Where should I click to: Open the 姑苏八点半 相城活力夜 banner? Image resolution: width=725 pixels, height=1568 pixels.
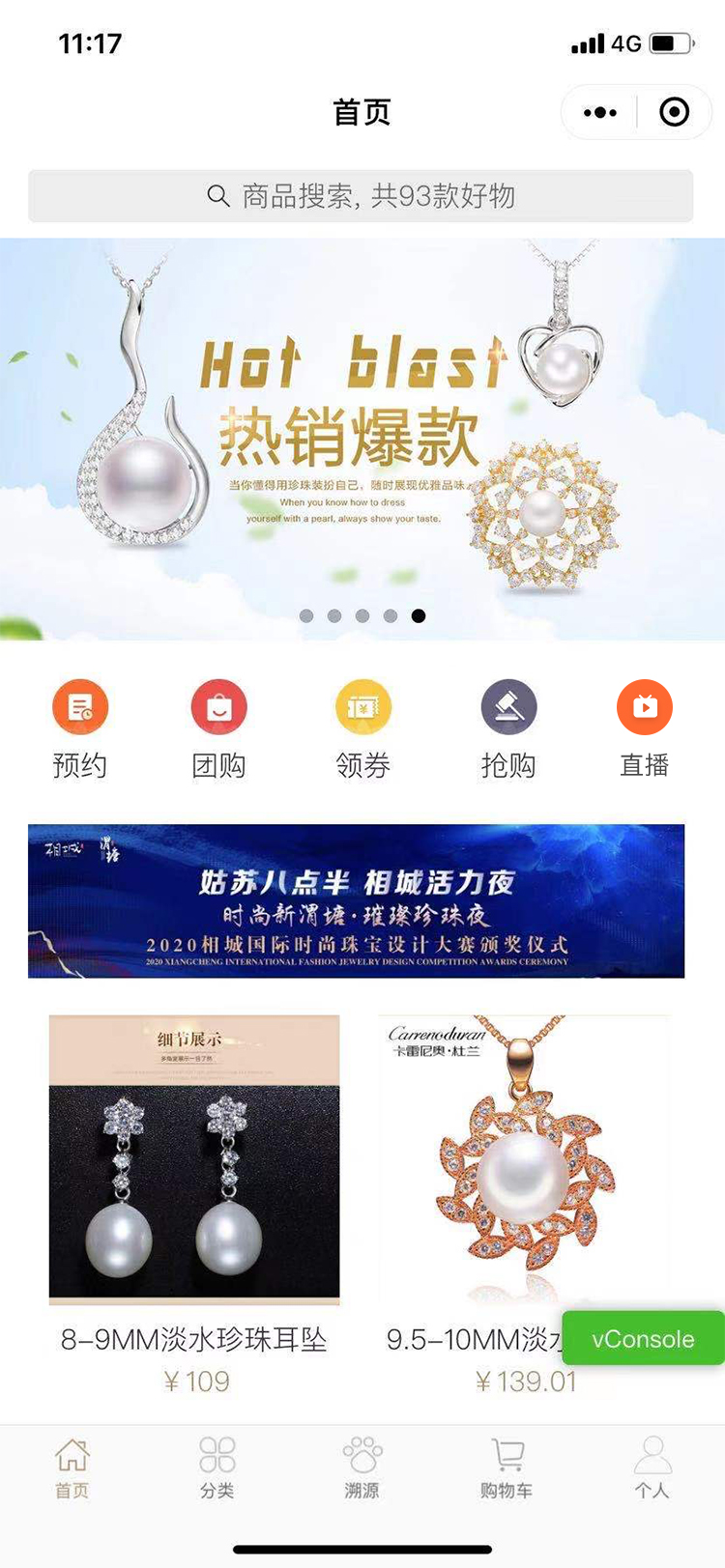point(356,900)
